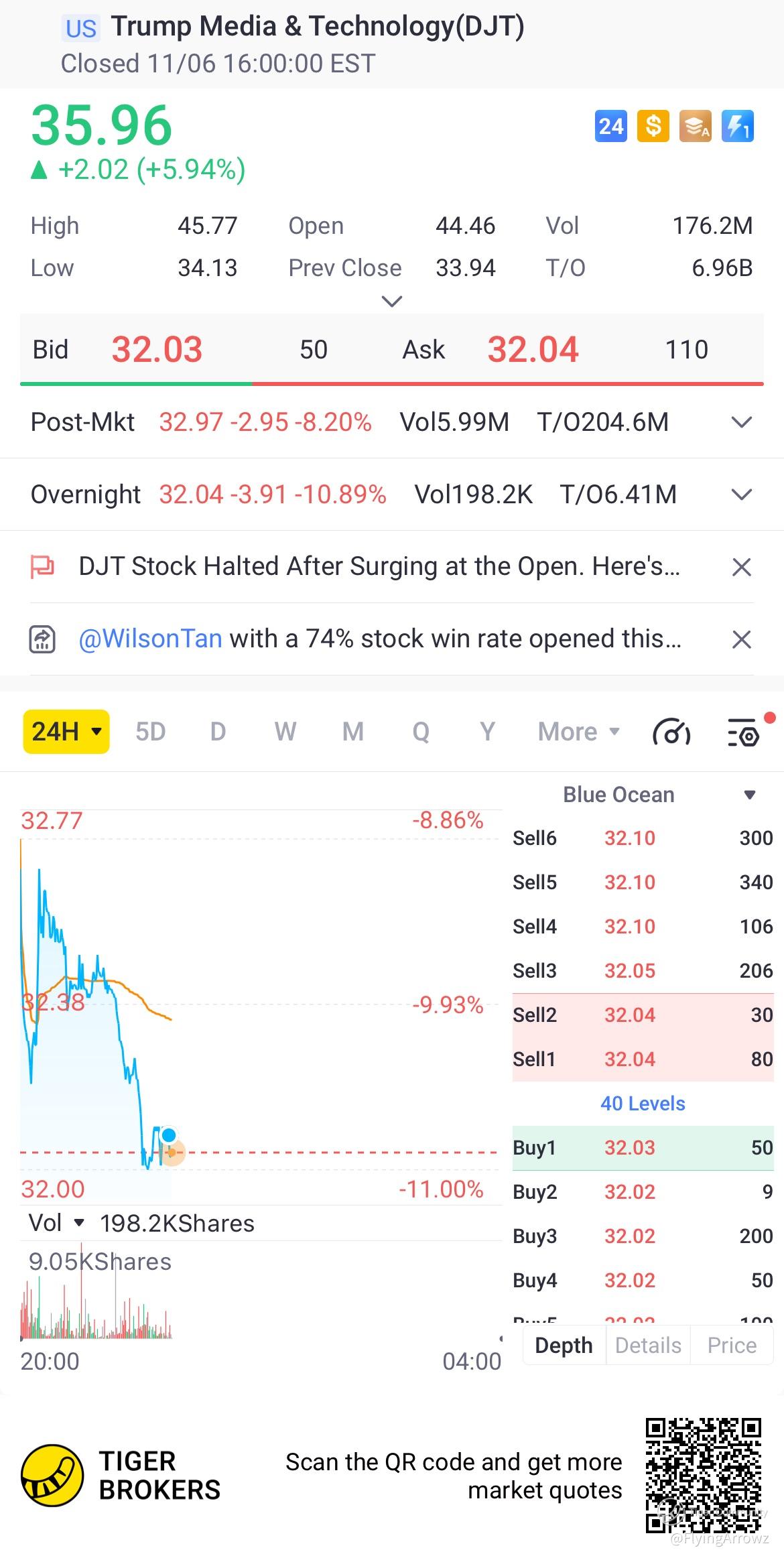
Task: Switch to the Price tab
Action: point(732,1345)
